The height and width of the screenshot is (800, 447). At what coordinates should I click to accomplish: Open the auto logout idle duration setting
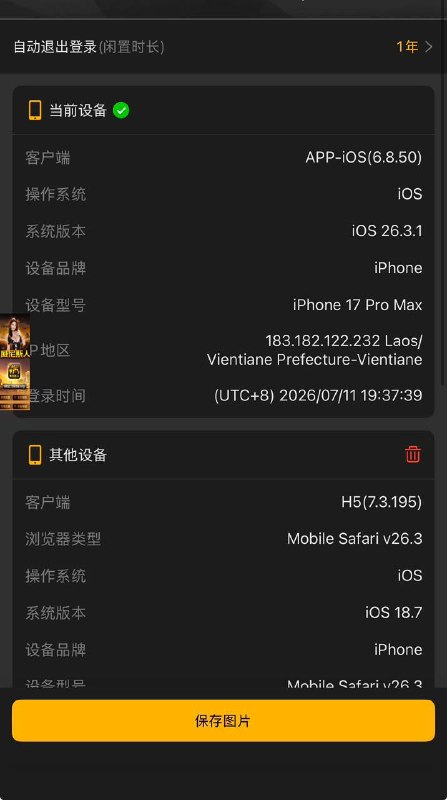pyautogui.click(x=223, y=47)
